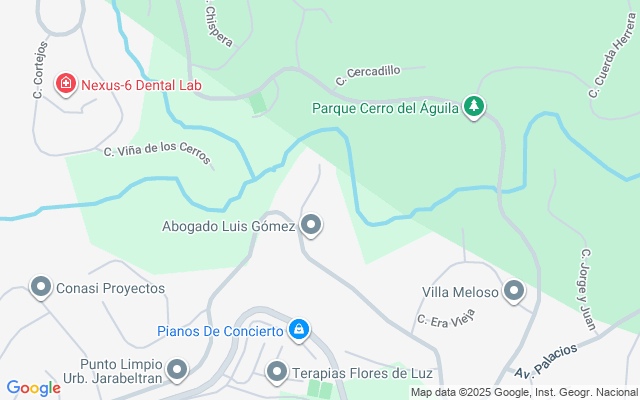
Task: Open Abogado Luis Gomez place marker
Action: [312, 227]
